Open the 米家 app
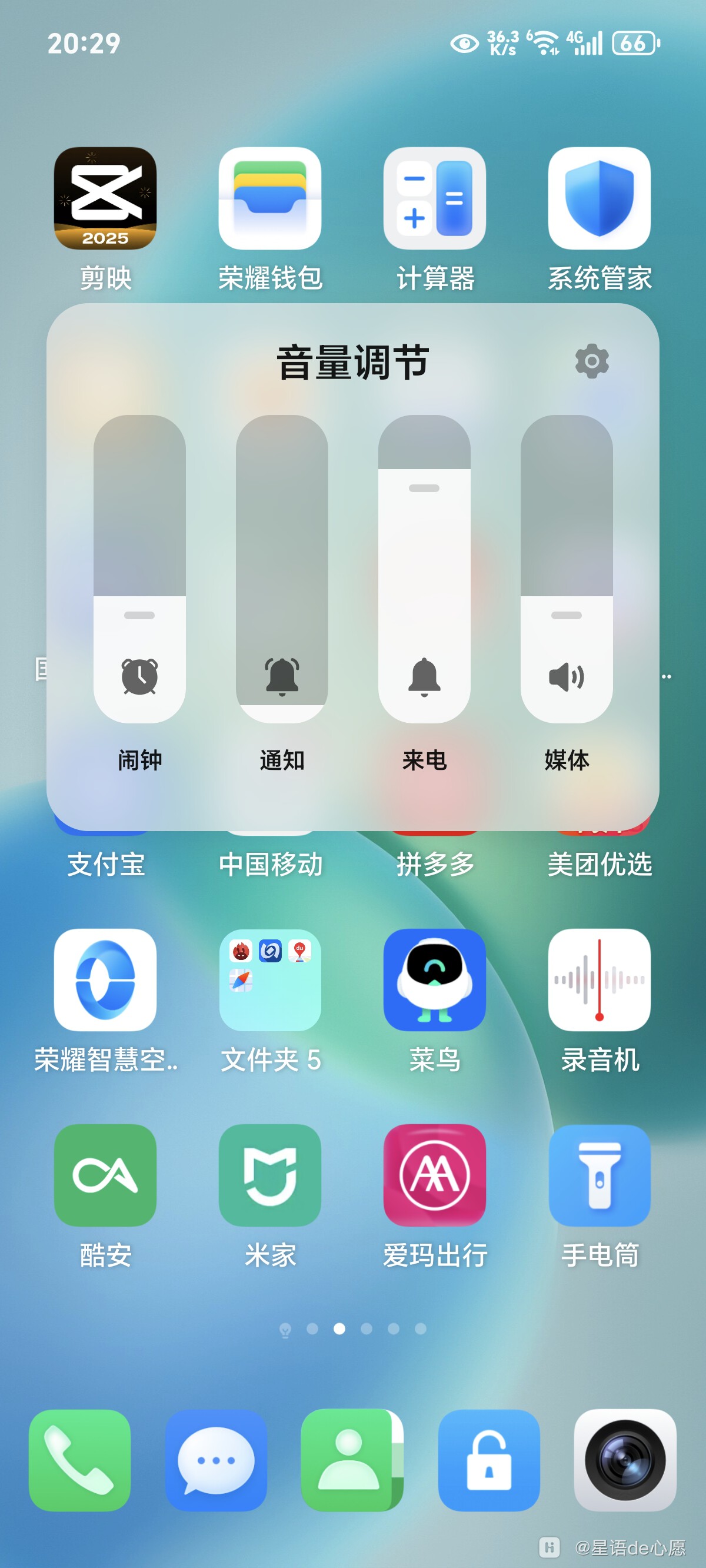The width and height of the screenshot is (706, 1568). (270, 1175)
